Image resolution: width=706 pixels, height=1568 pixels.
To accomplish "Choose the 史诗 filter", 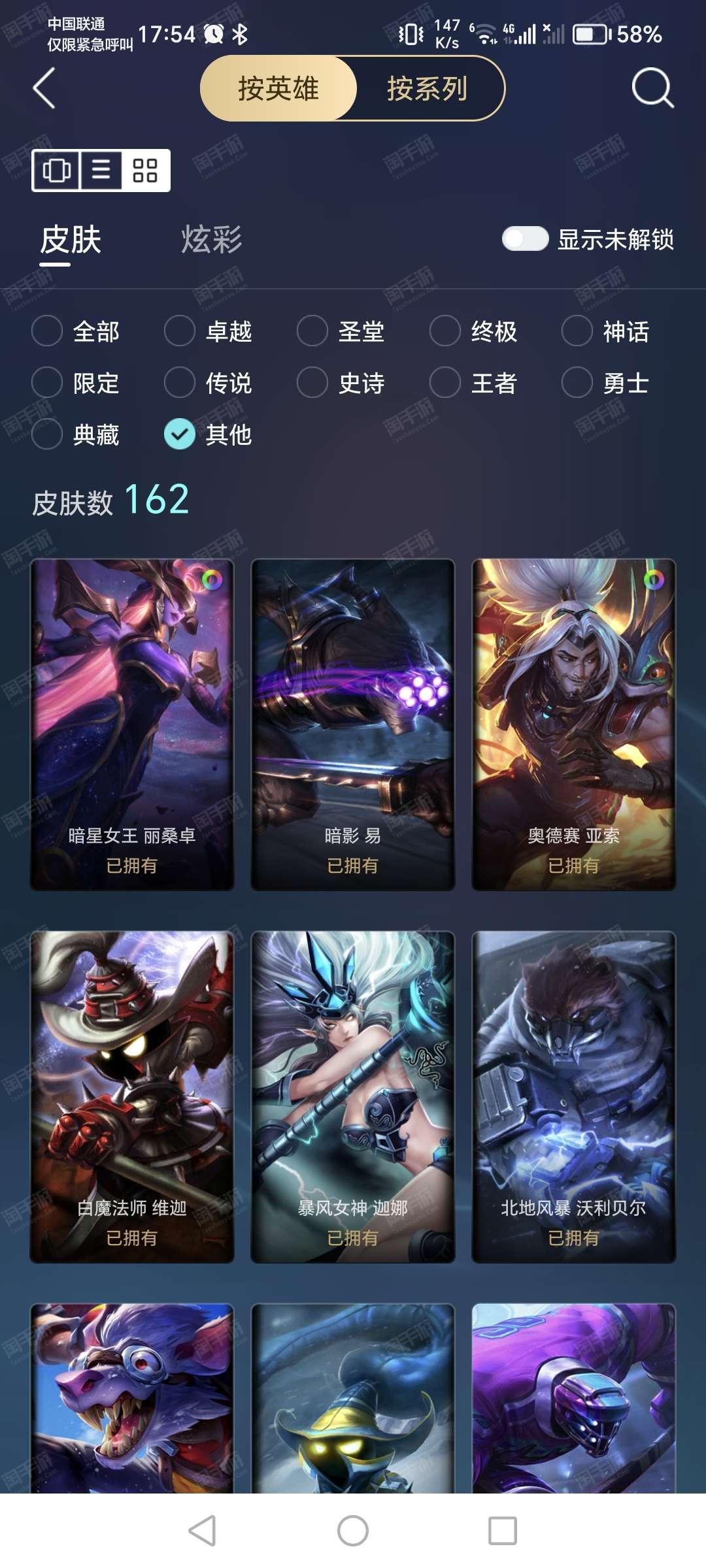I will pos(341,383).
